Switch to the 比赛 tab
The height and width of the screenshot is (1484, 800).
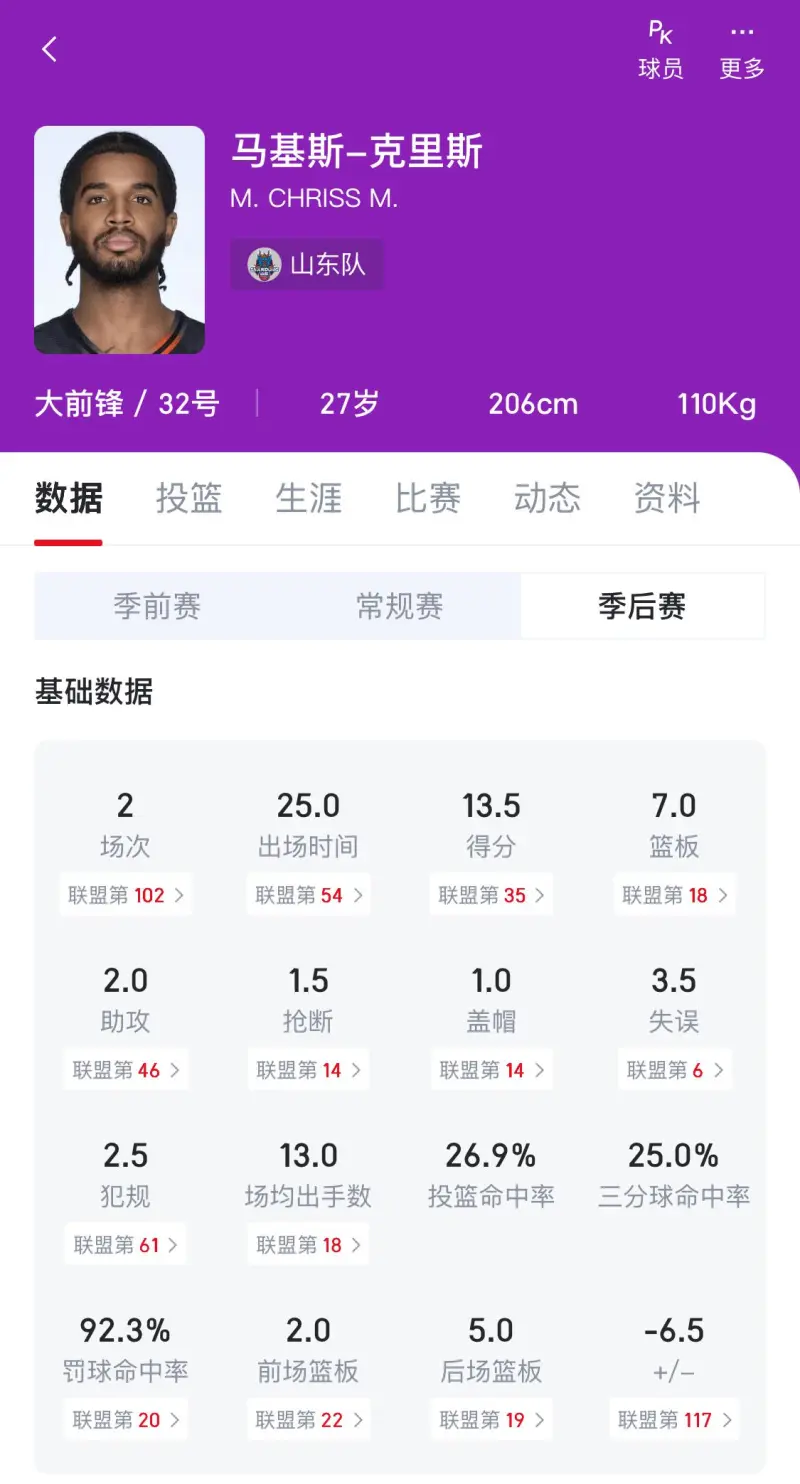tap(428, 498)
